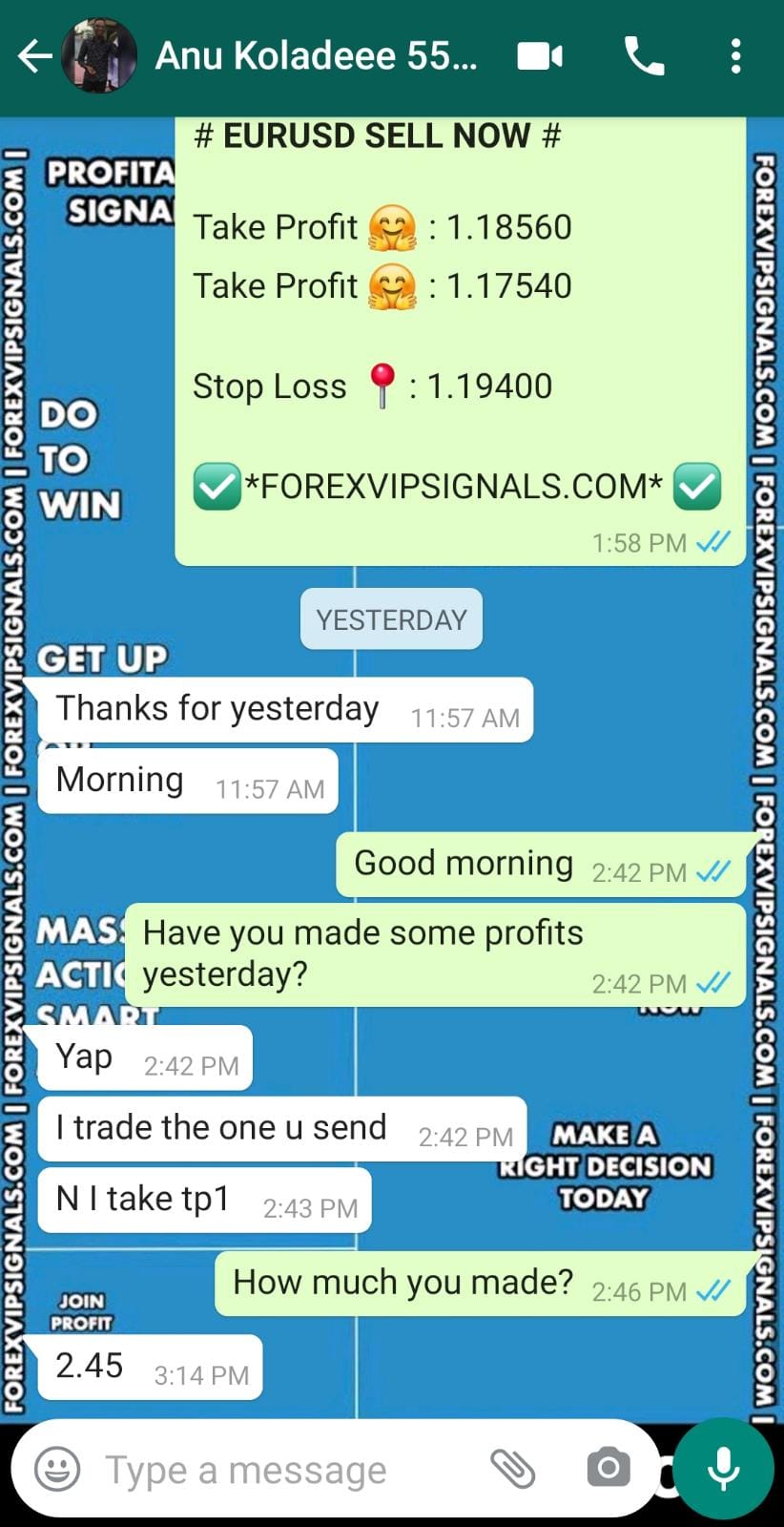This screenshot has width=784, height=1527.
Task: Open the emoji picker
Action: point(57,1469)
